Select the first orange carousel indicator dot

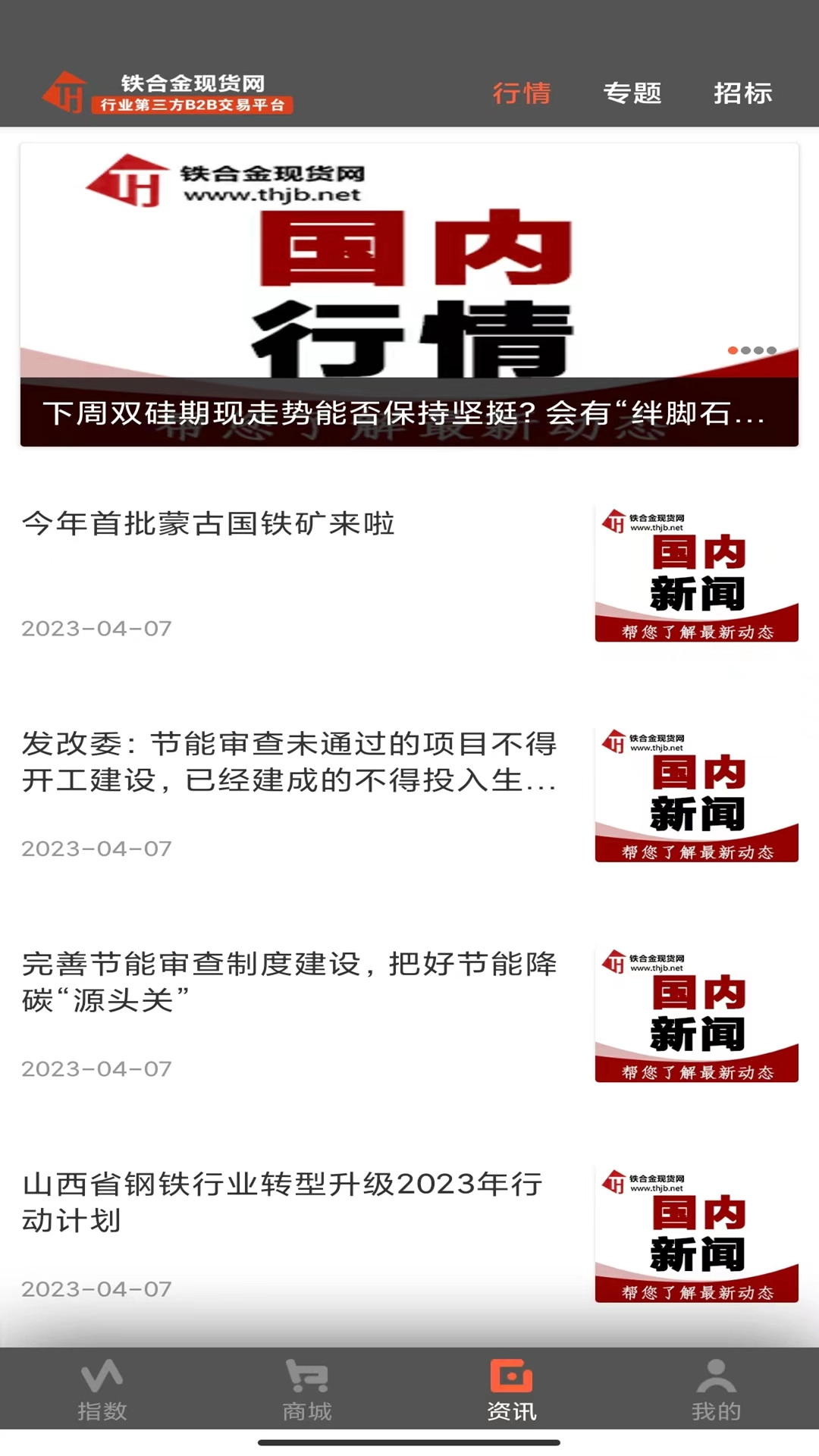tap(733, 350)
